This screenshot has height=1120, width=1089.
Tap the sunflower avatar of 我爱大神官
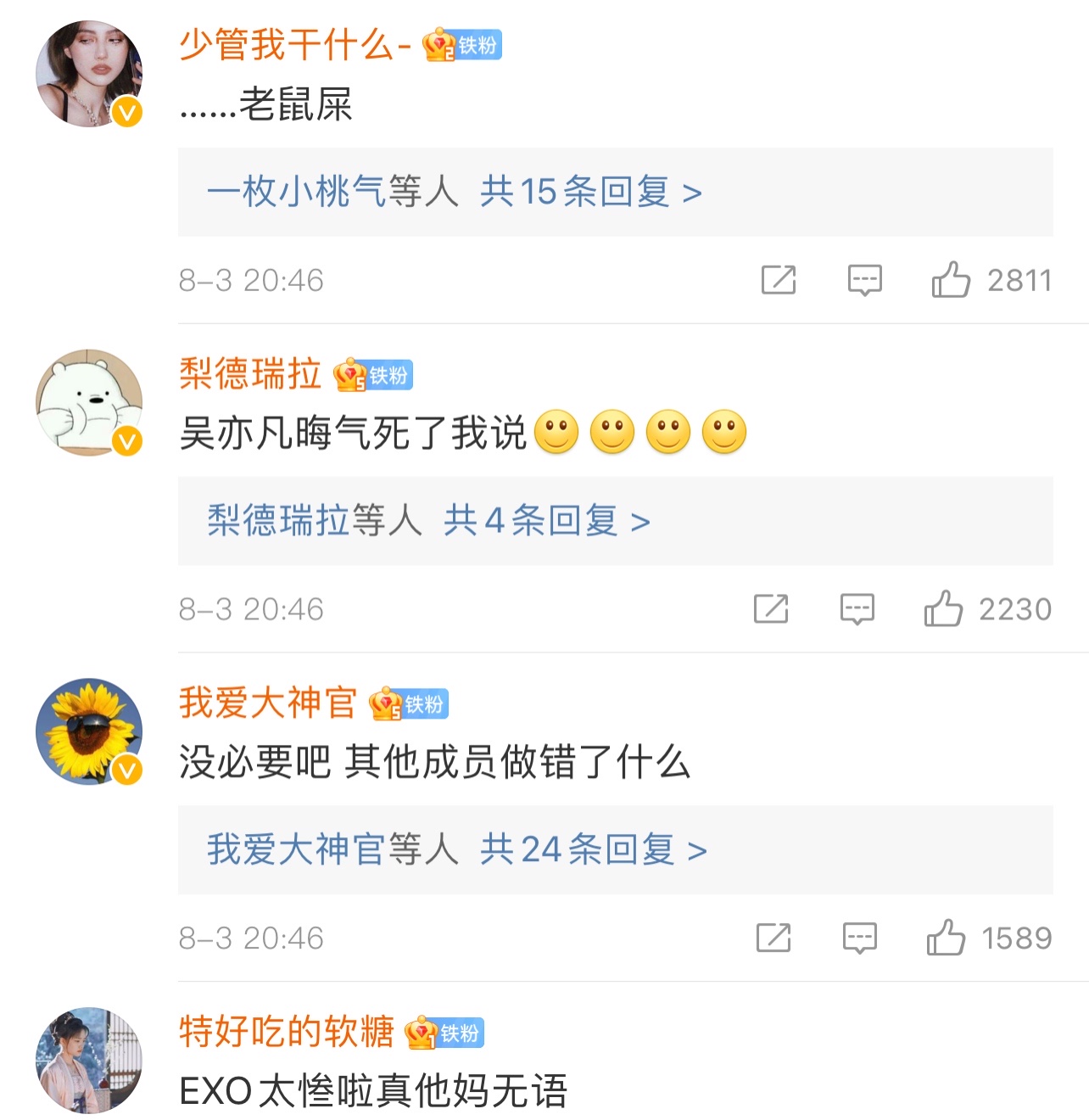pos(89,731)
